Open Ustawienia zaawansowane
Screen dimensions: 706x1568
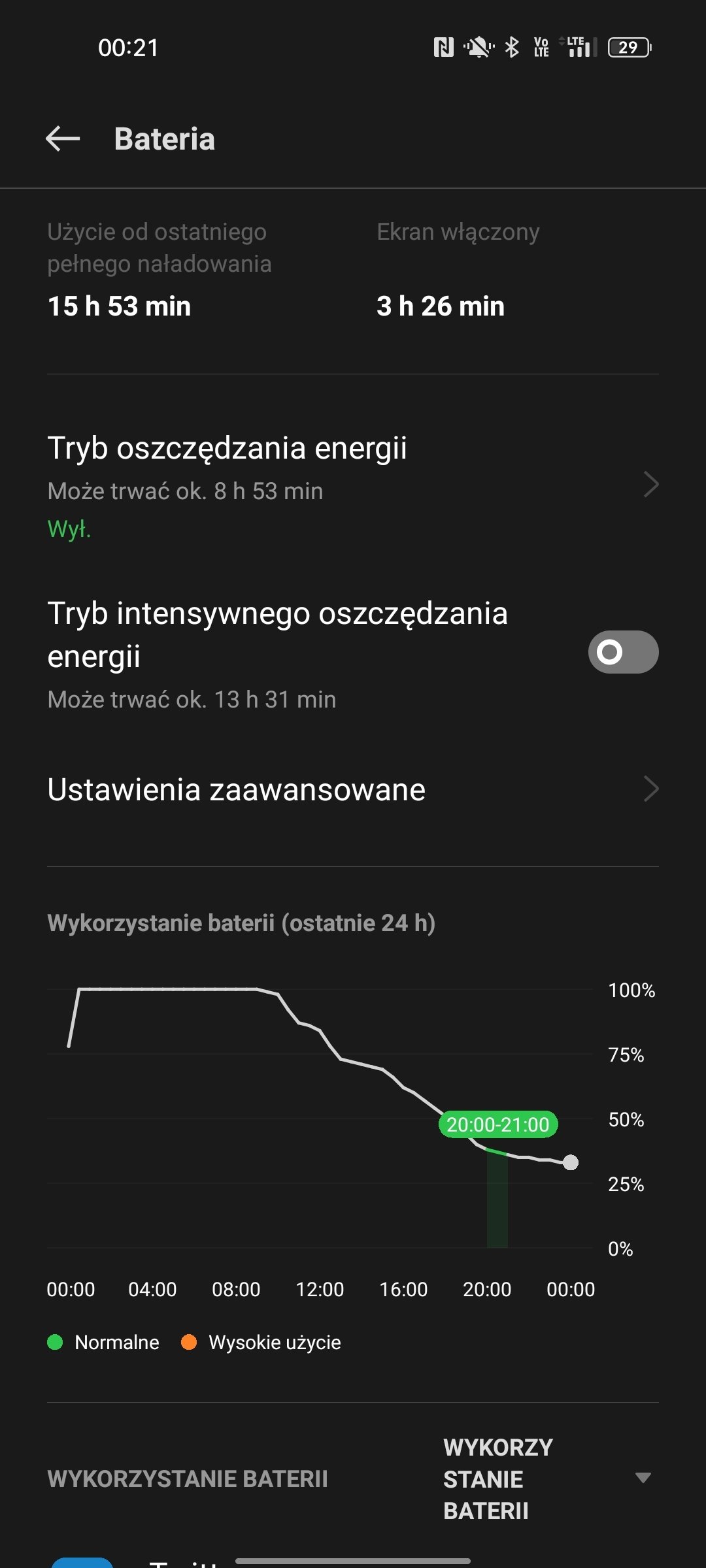(x=353, y=789)
